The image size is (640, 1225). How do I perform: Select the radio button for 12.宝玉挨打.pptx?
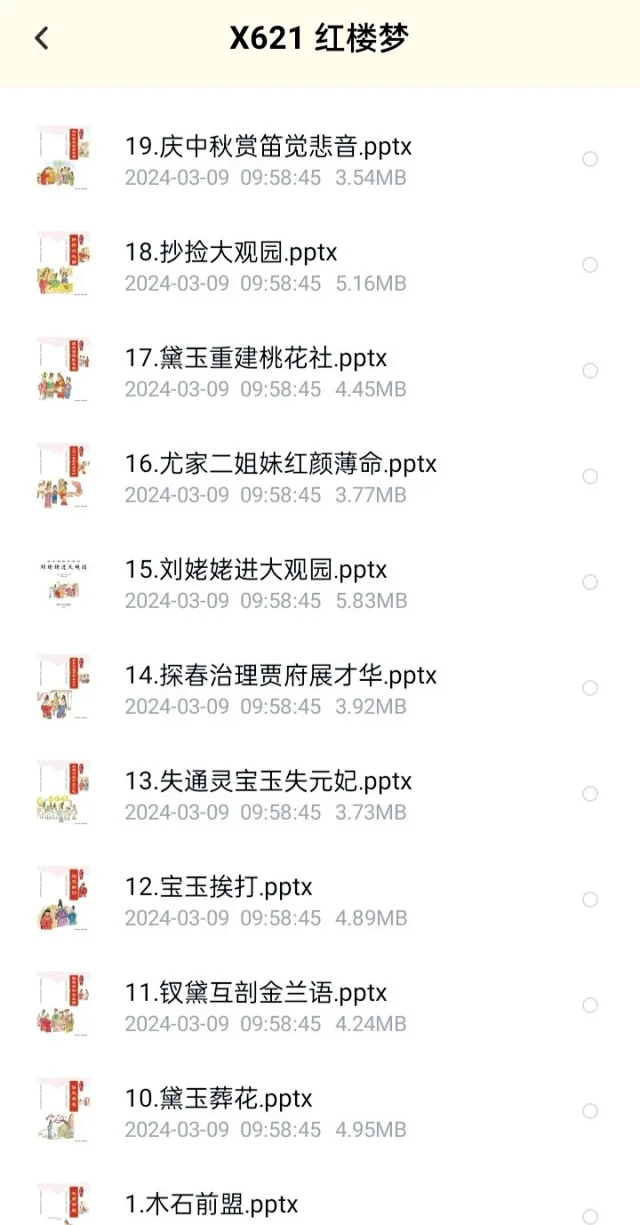tap(590, 900)
